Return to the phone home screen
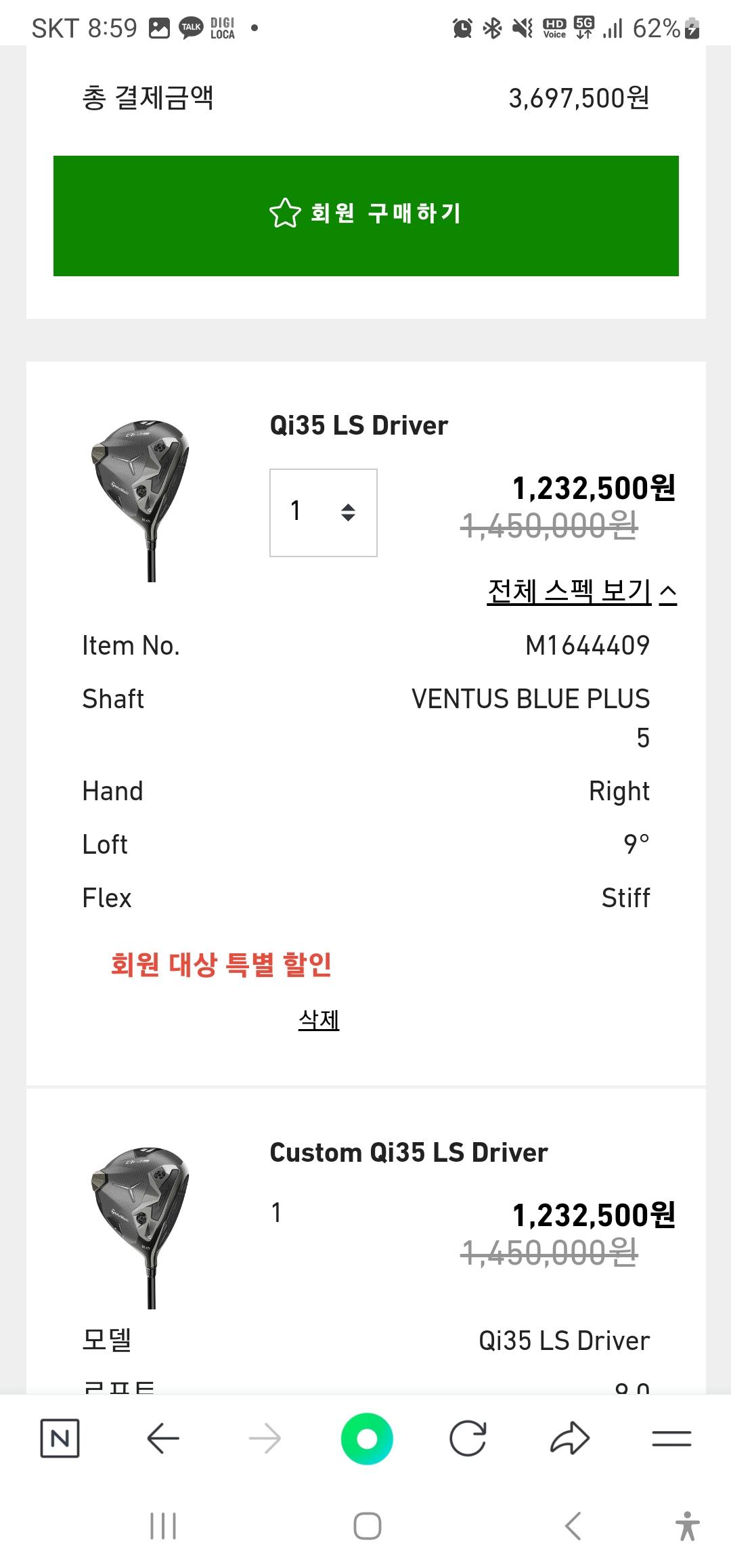731x1568 pixels. (367, 1526)
